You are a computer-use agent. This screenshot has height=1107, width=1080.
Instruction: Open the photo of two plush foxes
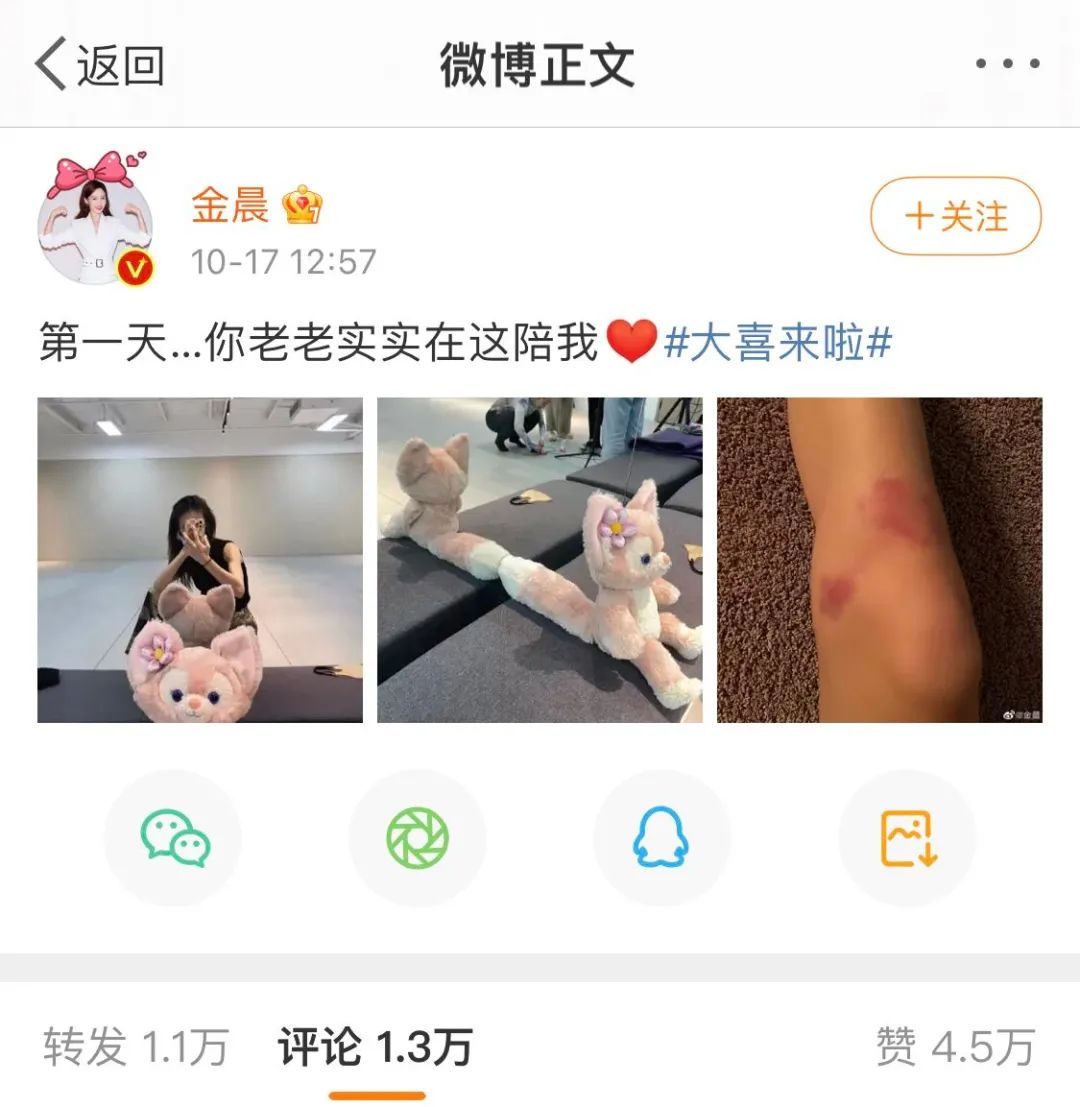[x=540, y=560]
